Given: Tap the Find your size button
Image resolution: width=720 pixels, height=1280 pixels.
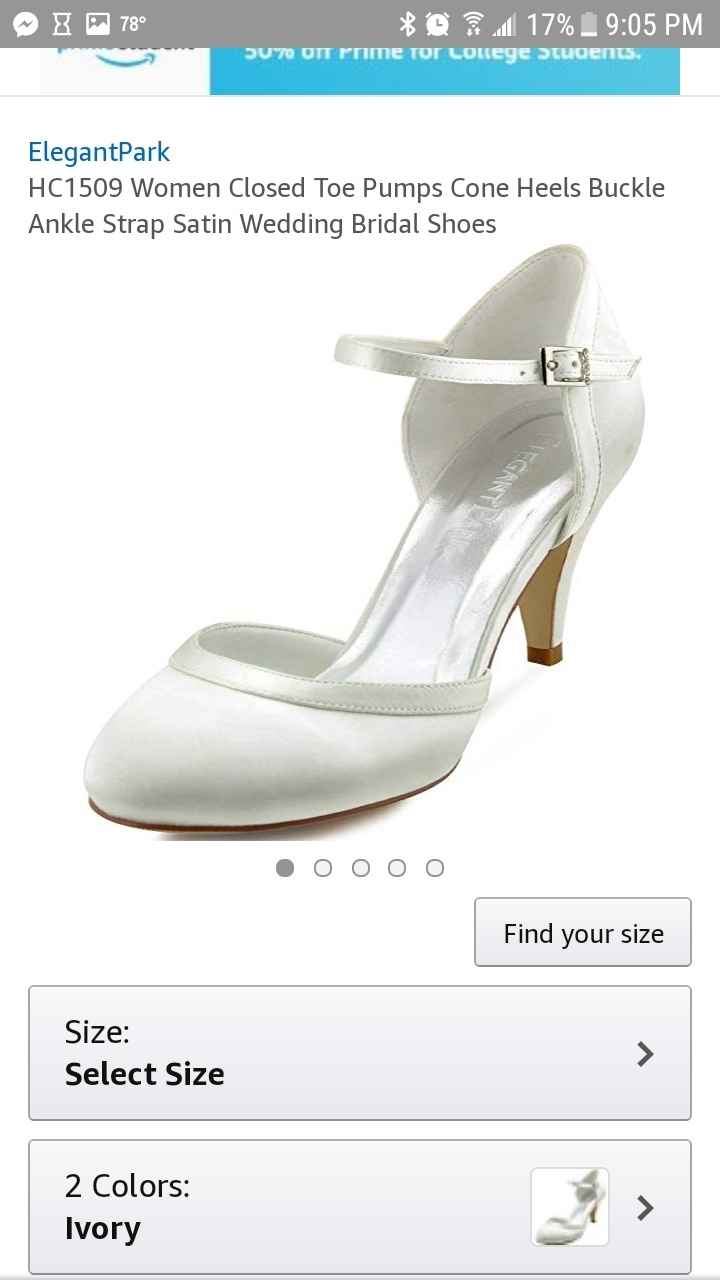Looking at the screenshot, I should (582, 933).
